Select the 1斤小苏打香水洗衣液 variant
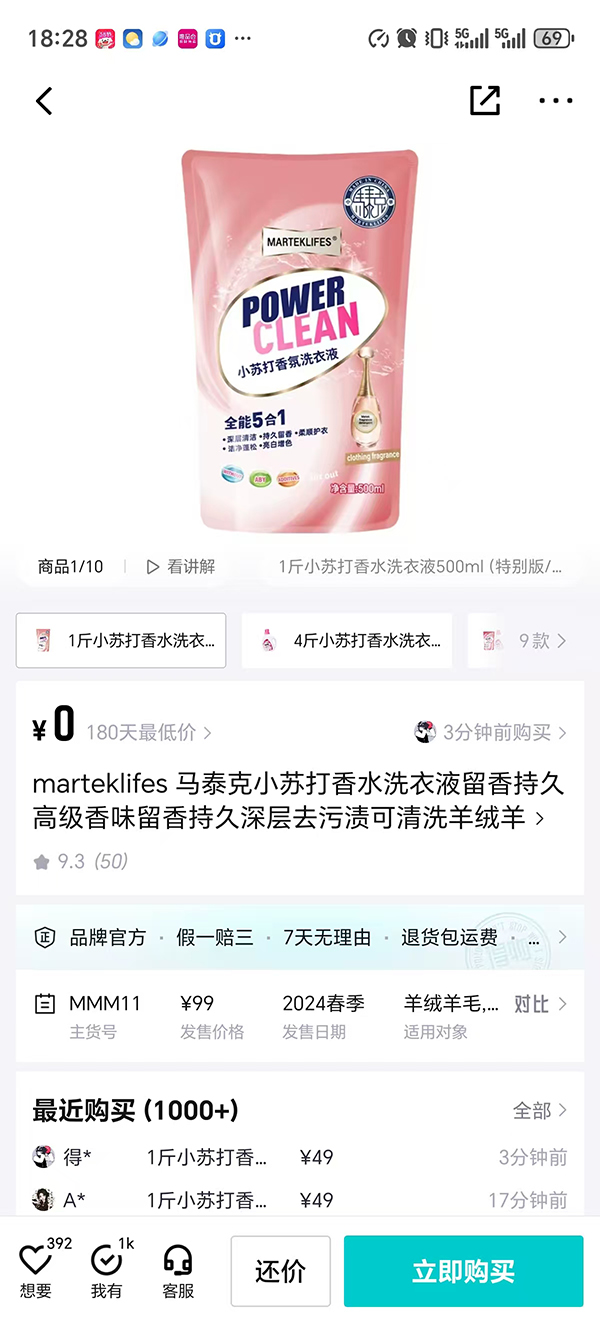Viewport: 600px width, 1326px height. 121,641
